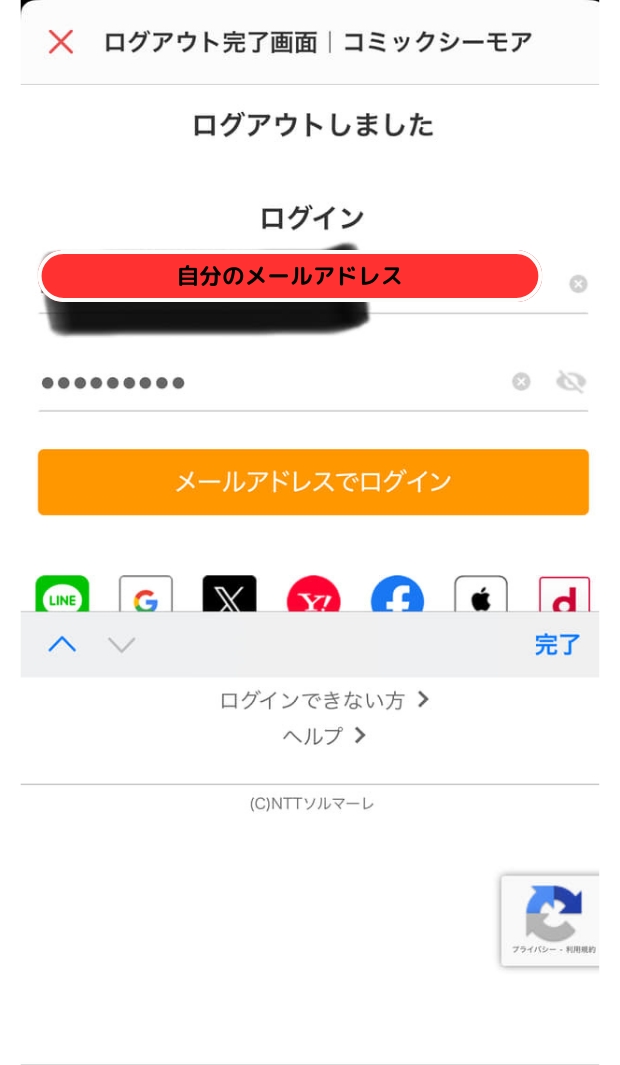
Task: Clear the email address field
Action: coord(578,284)
